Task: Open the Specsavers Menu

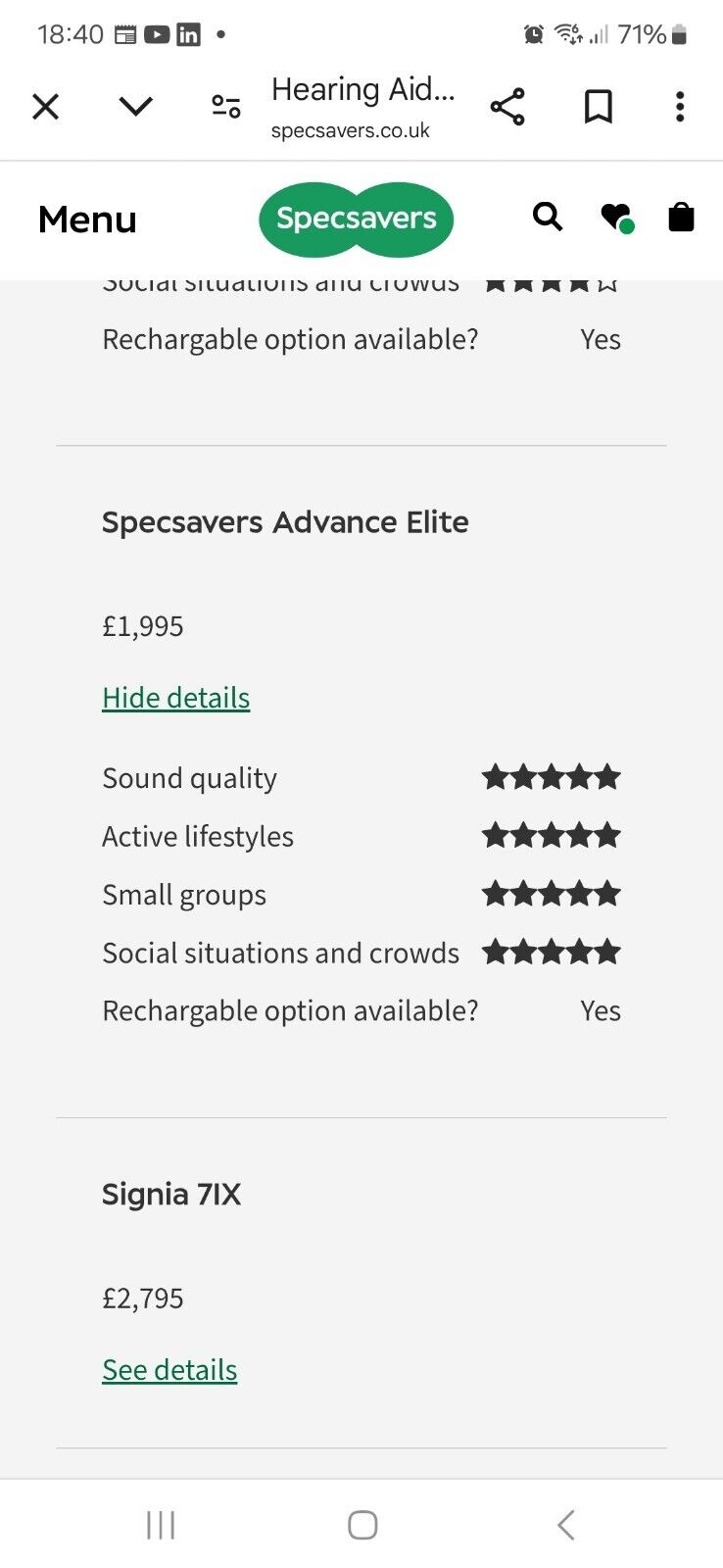Action: (87, 220)
